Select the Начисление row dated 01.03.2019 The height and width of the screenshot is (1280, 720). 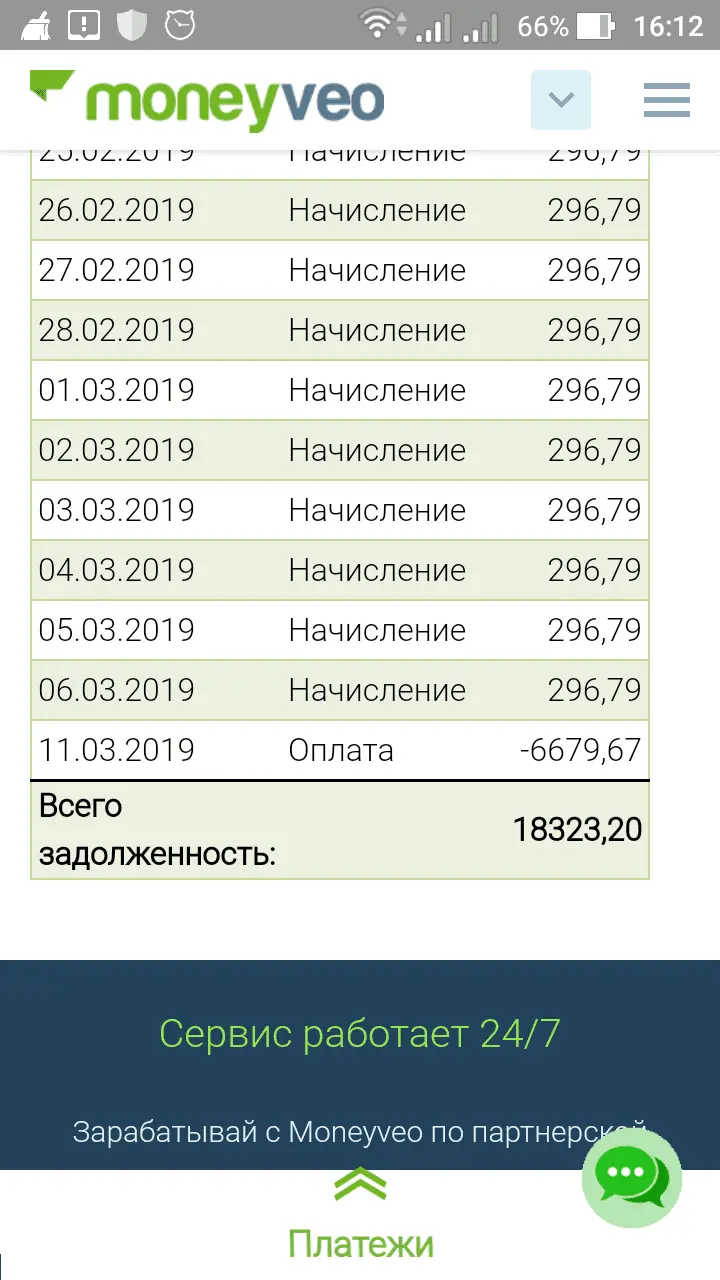(340, 390)
